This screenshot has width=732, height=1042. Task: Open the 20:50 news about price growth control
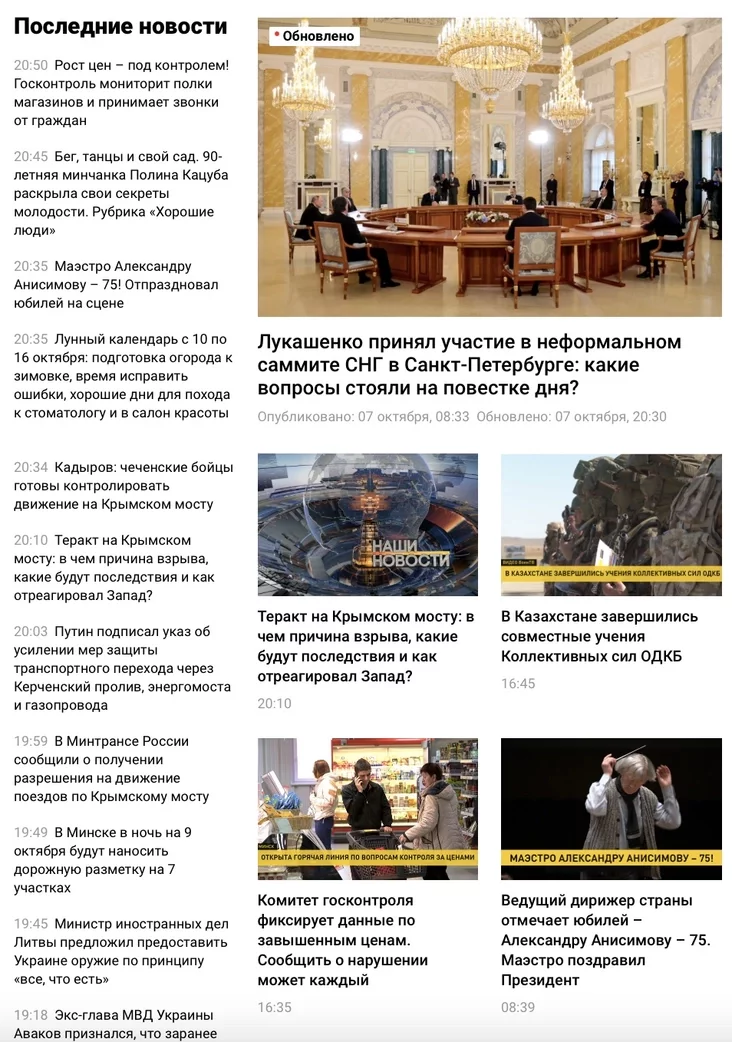(x=122, y=93)
